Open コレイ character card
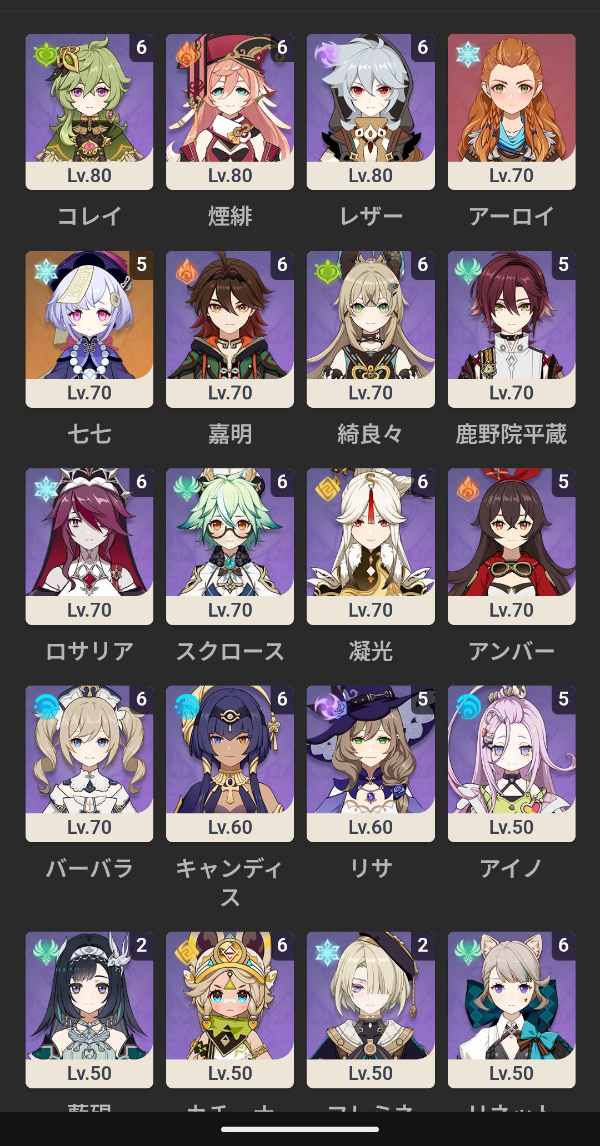 89,111
